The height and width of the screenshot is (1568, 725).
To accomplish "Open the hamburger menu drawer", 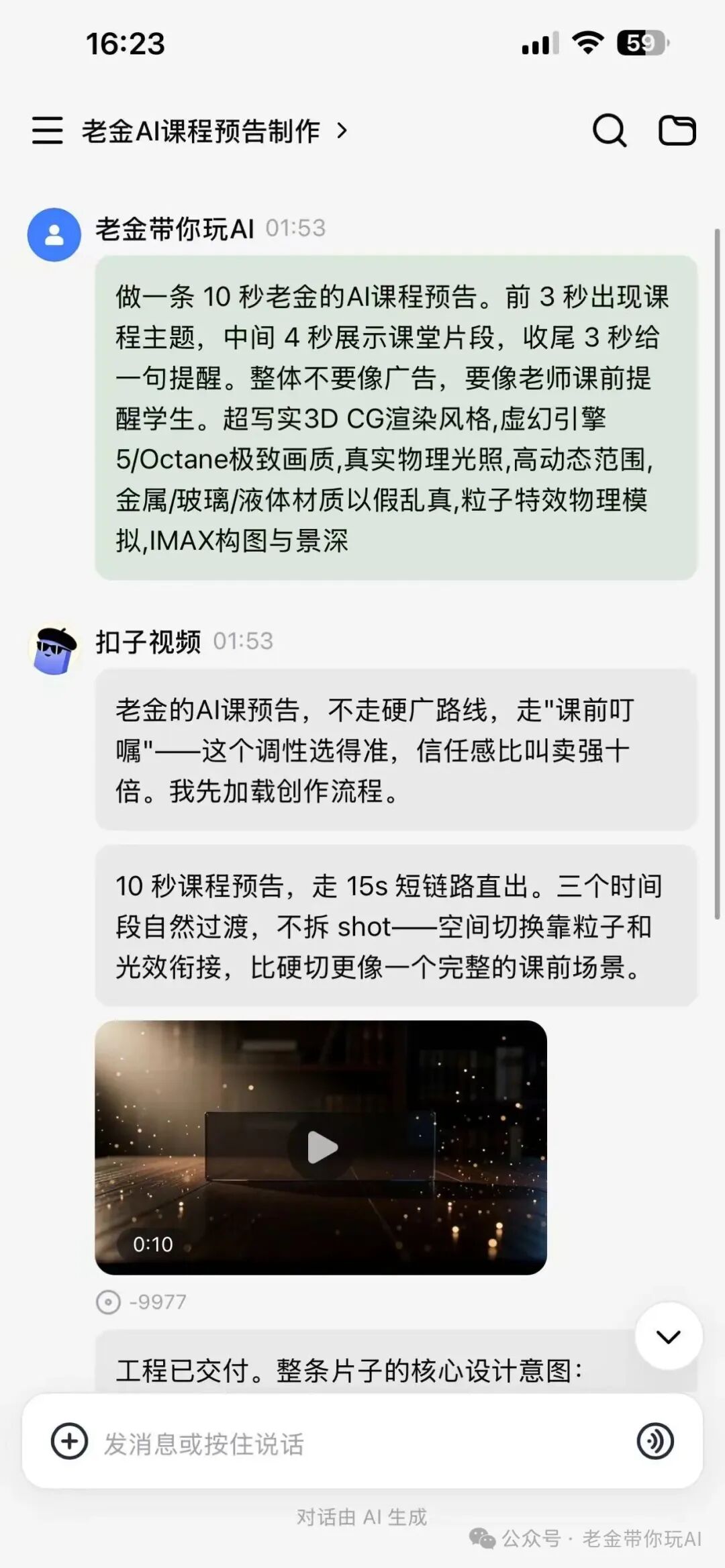I will [47, 130].
